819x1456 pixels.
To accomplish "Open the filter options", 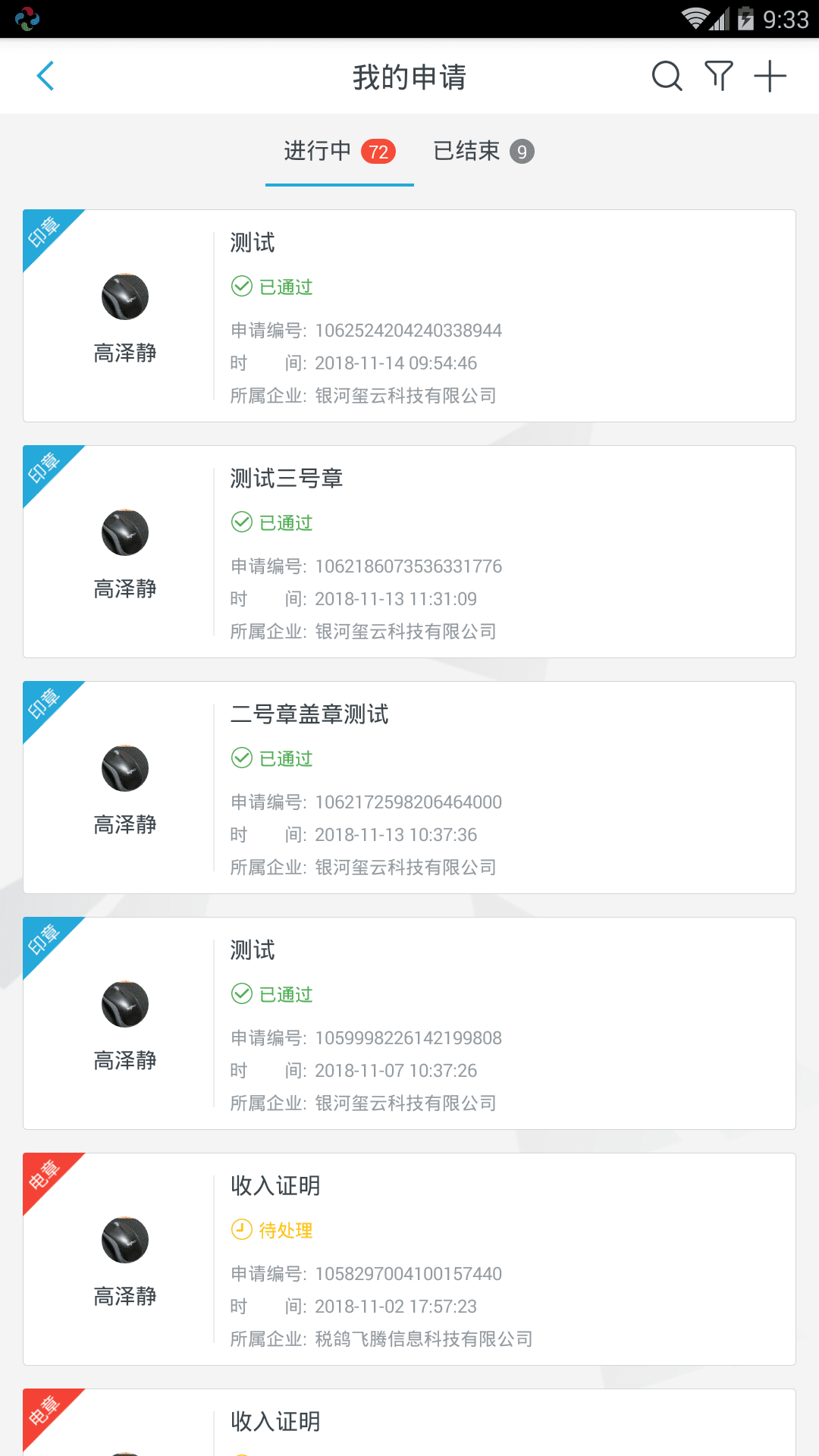I will tap(719, 77).
